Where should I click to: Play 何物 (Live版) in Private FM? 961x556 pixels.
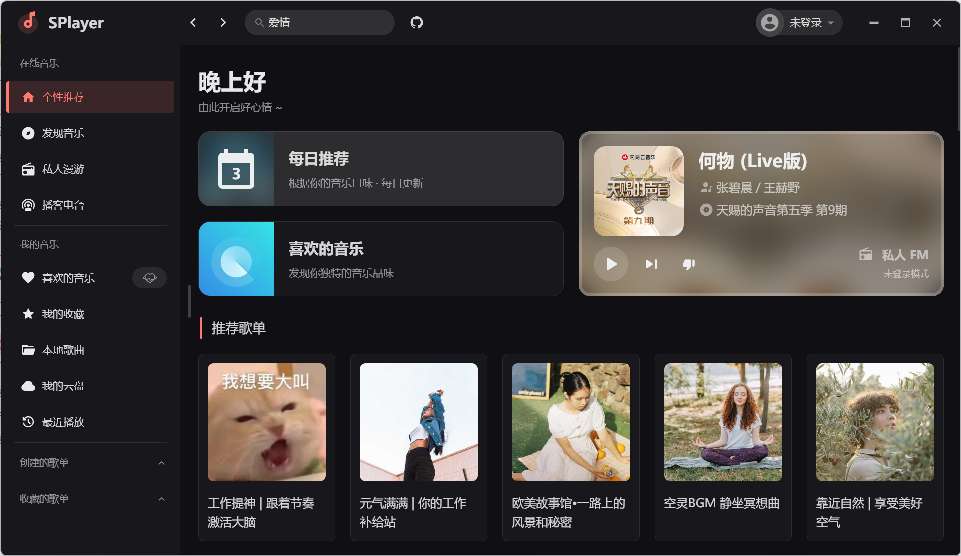[x=611, y=264]
